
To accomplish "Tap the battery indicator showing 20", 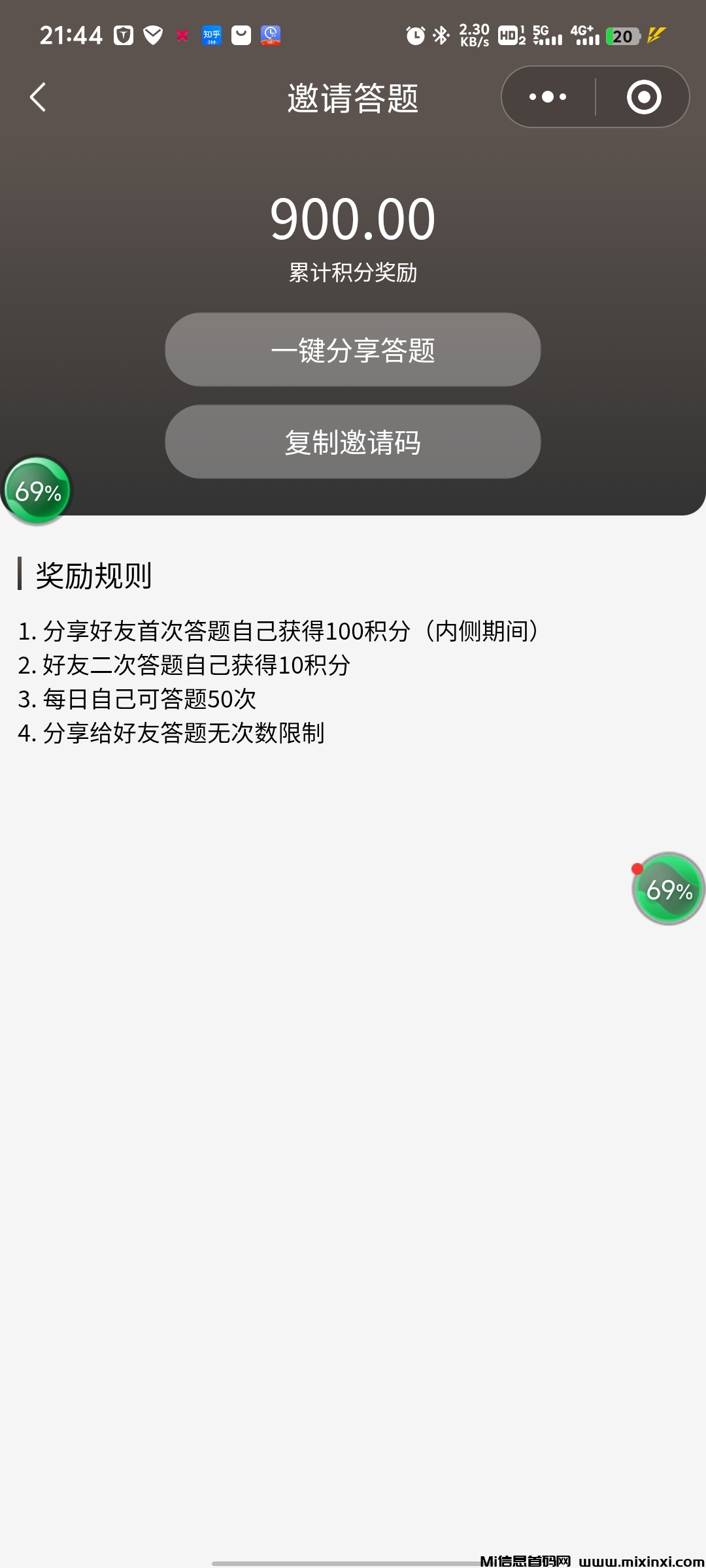I will [x=621, y=36].
